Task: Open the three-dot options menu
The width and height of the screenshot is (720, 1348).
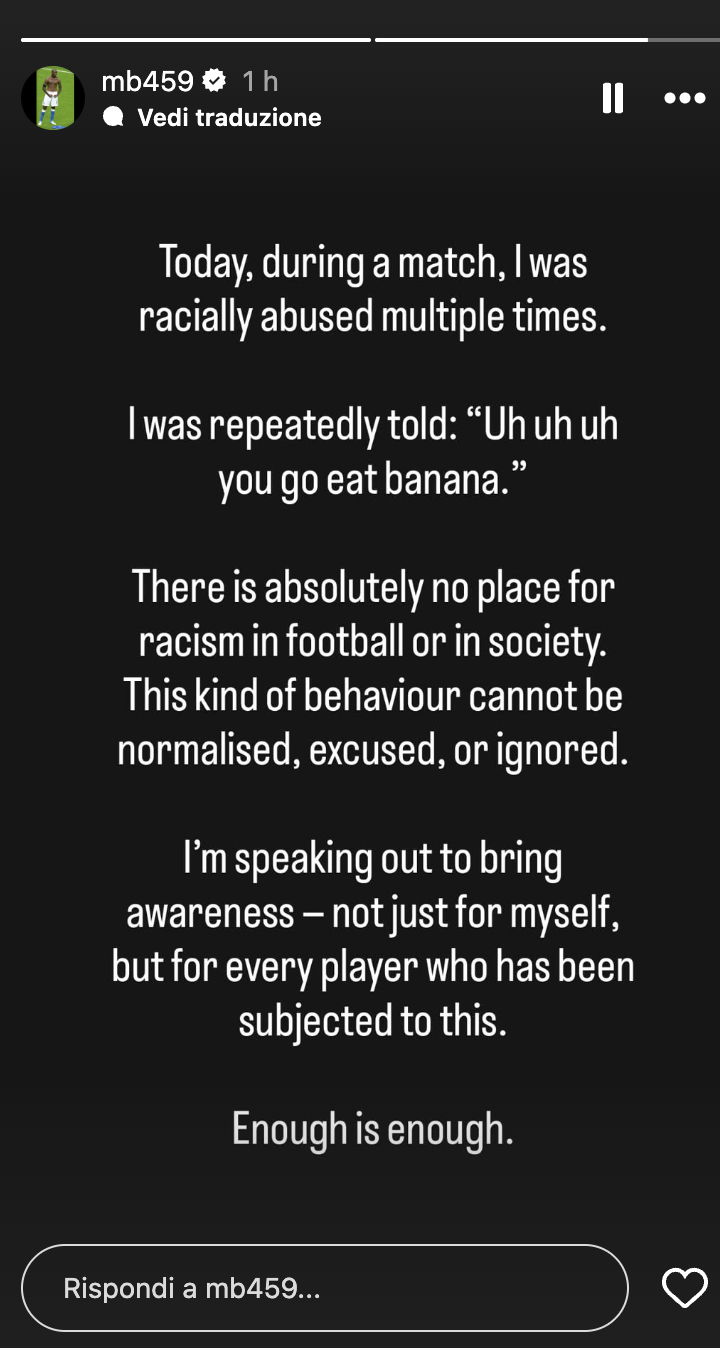Action: click(685, 98)
